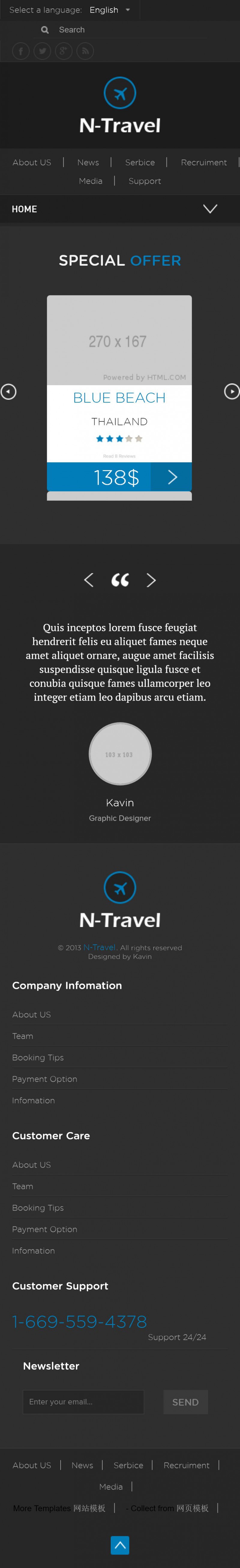Go to News in top menu
Screen dimensions: 240x1568
tap(88, 162)
